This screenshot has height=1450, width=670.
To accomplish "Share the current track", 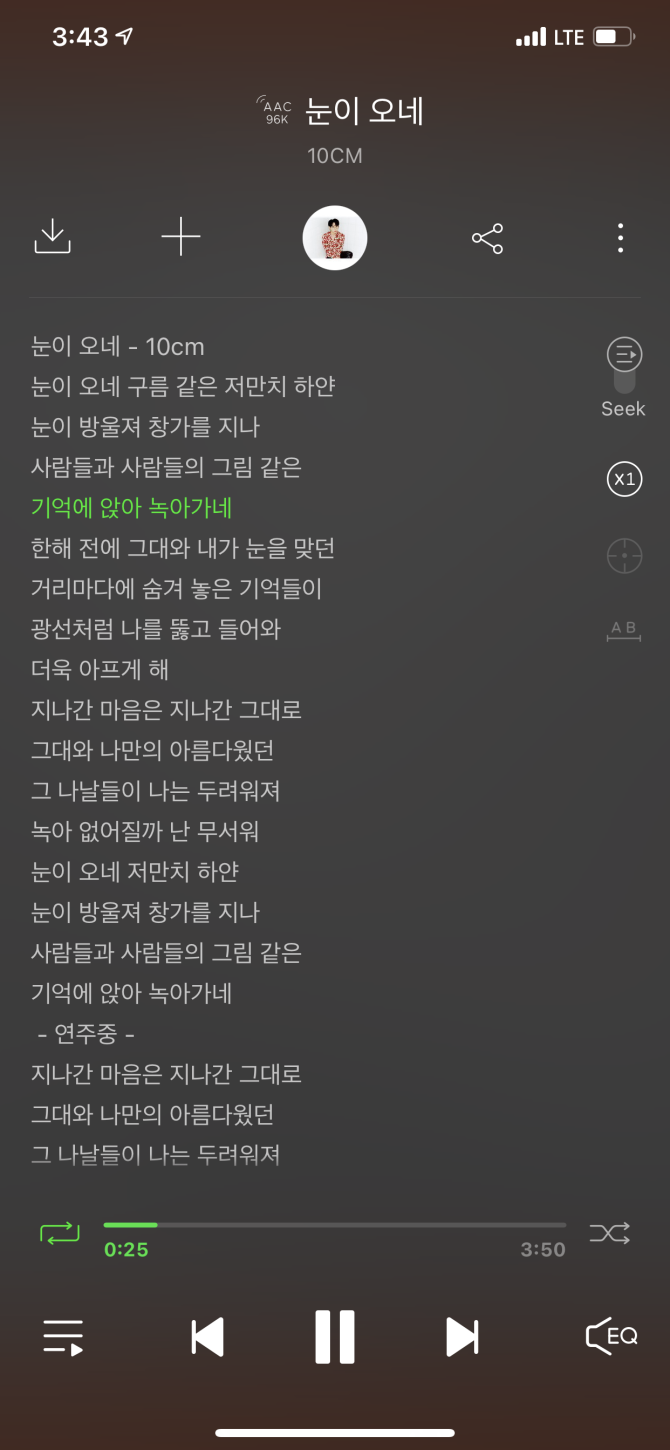I will pos(487,238).
